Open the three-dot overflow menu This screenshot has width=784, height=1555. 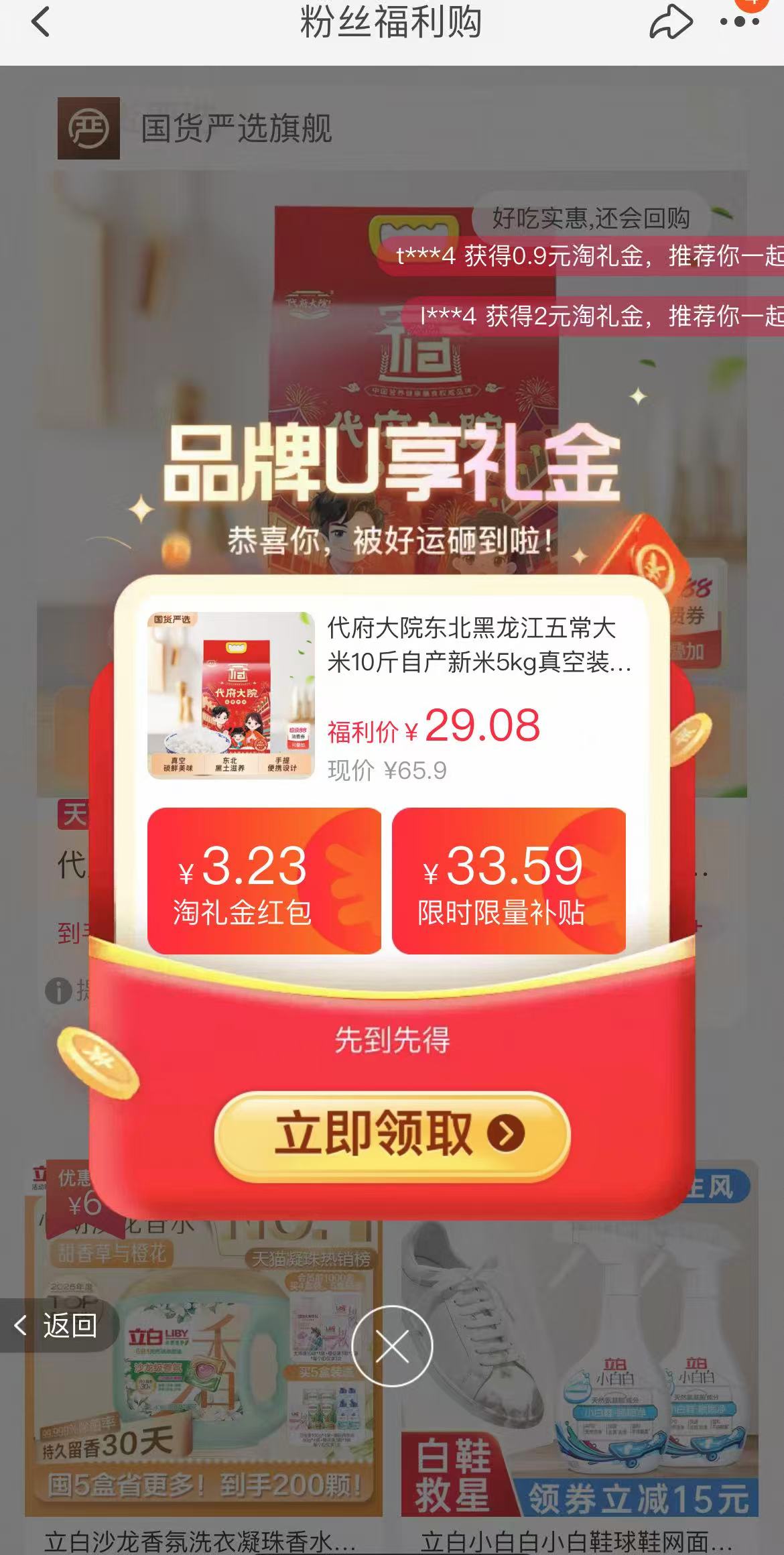click(x=740, y=22)
